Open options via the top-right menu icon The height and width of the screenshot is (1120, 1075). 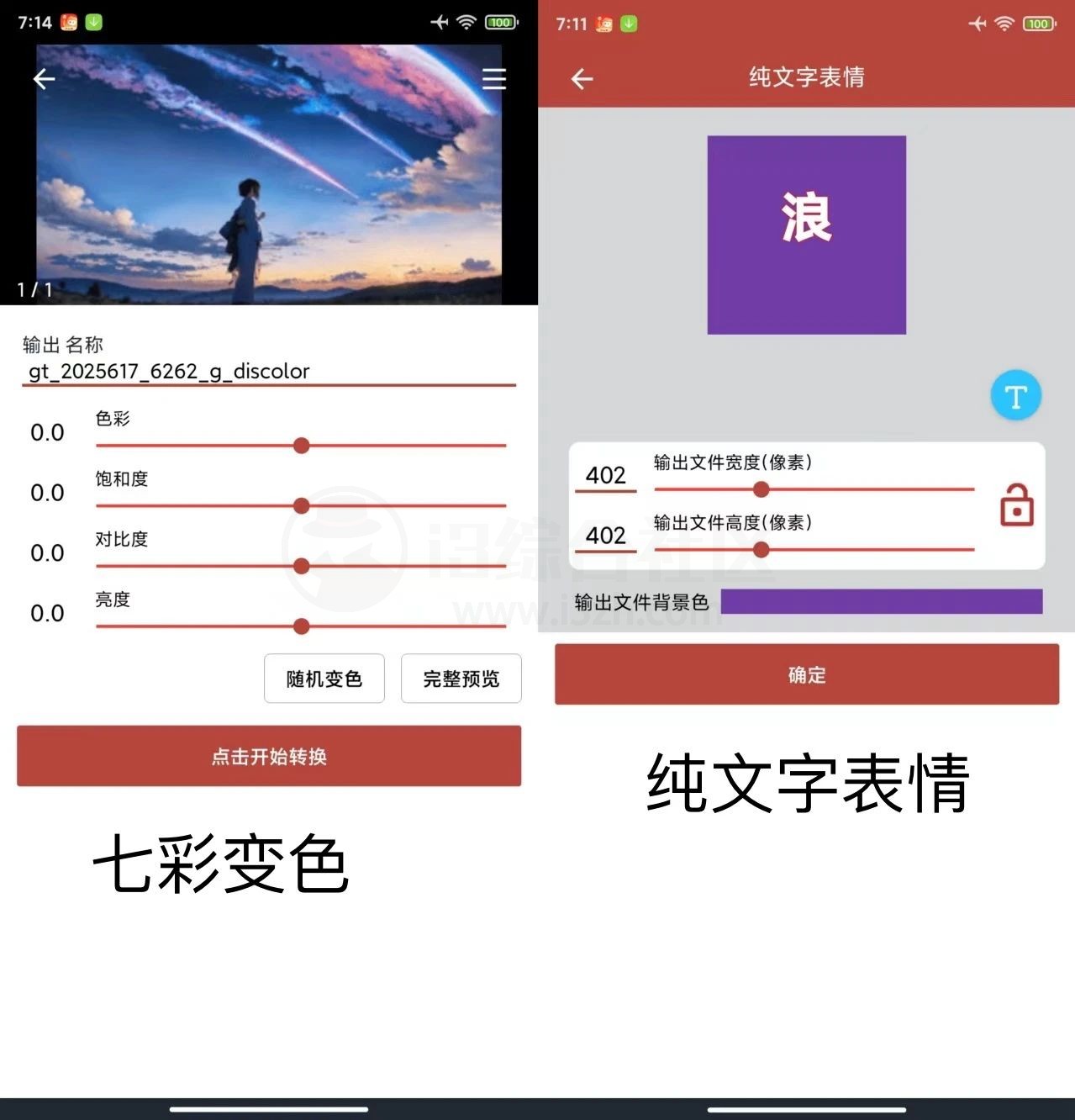[x=494, y=78]
